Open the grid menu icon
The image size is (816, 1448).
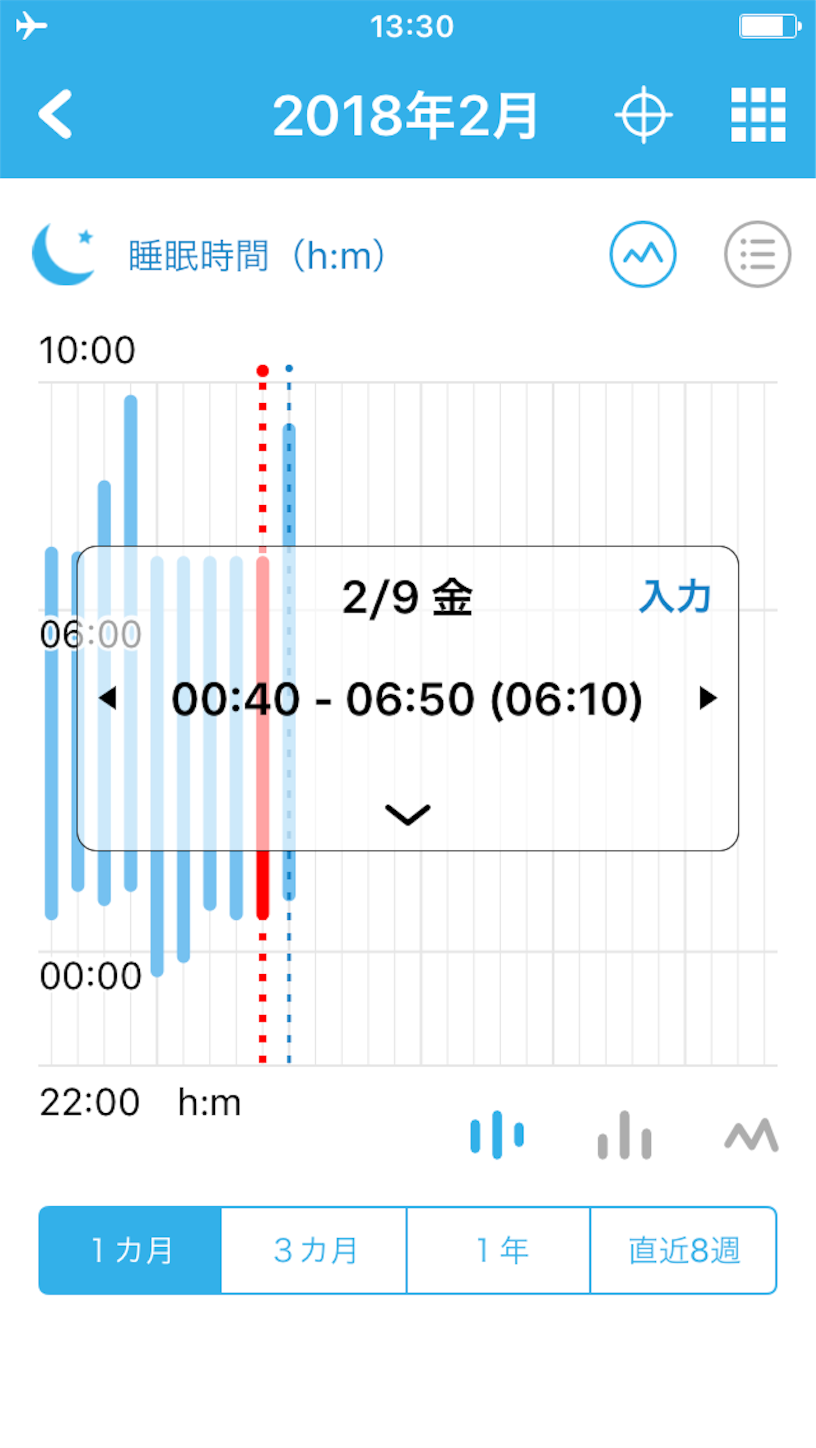click(758, 115)
